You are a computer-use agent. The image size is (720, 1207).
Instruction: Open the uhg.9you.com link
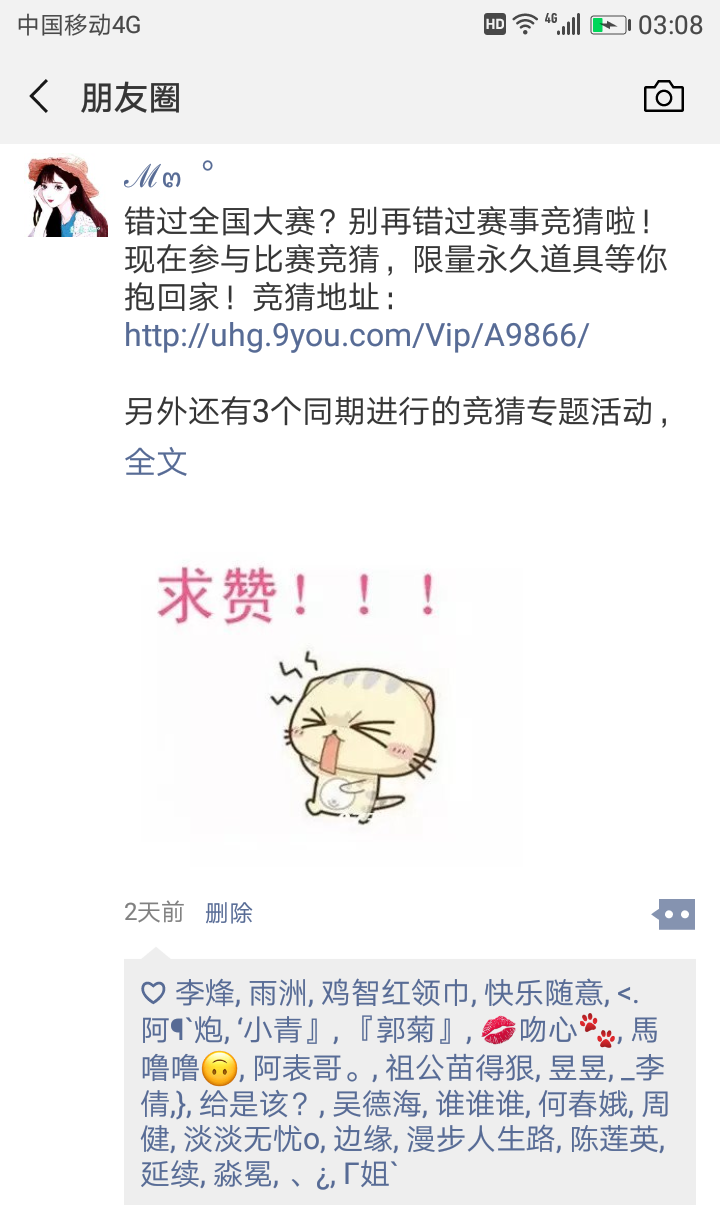coord(356,336)
